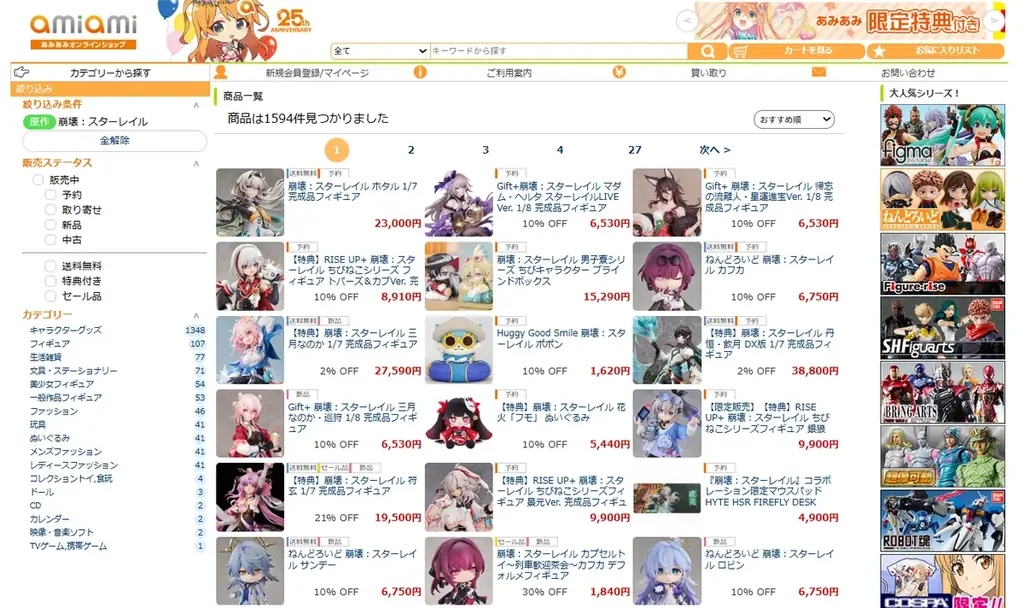Viewport: 1024px width, 608px height.
Task: Go to results page 2
Action: point(411,150)
